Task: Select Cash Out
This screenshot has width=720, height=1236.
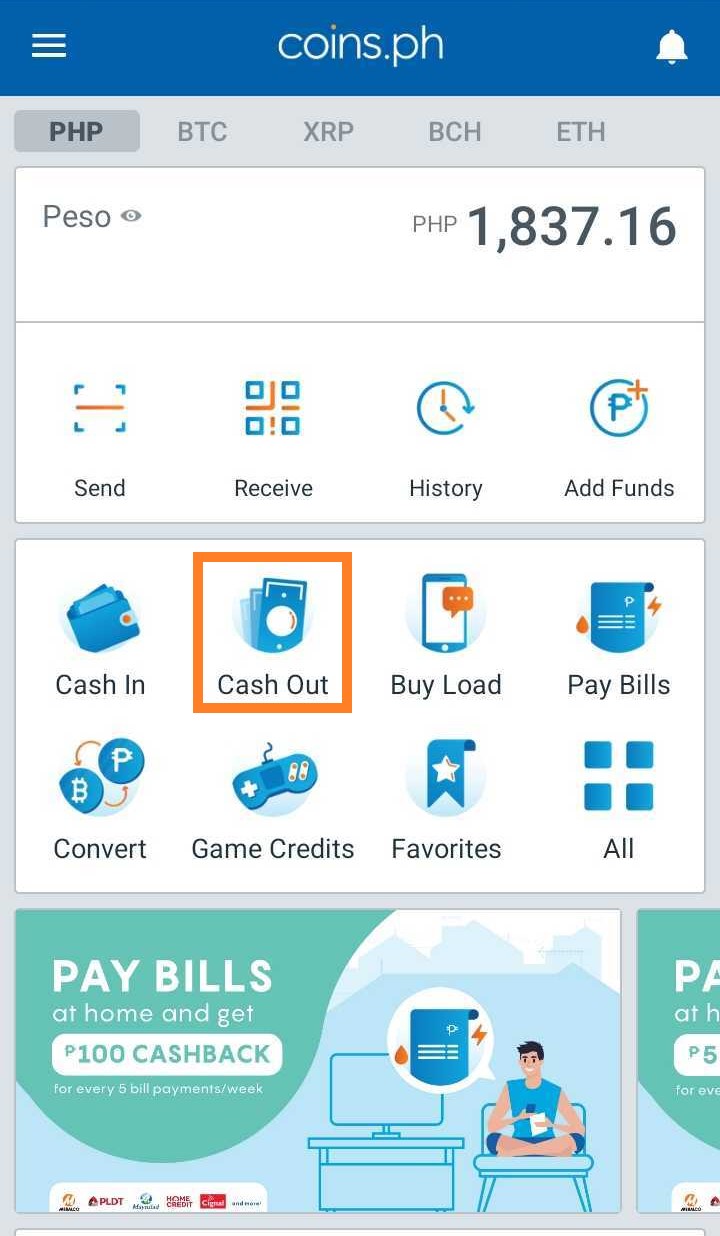Action: click(272, 633)
